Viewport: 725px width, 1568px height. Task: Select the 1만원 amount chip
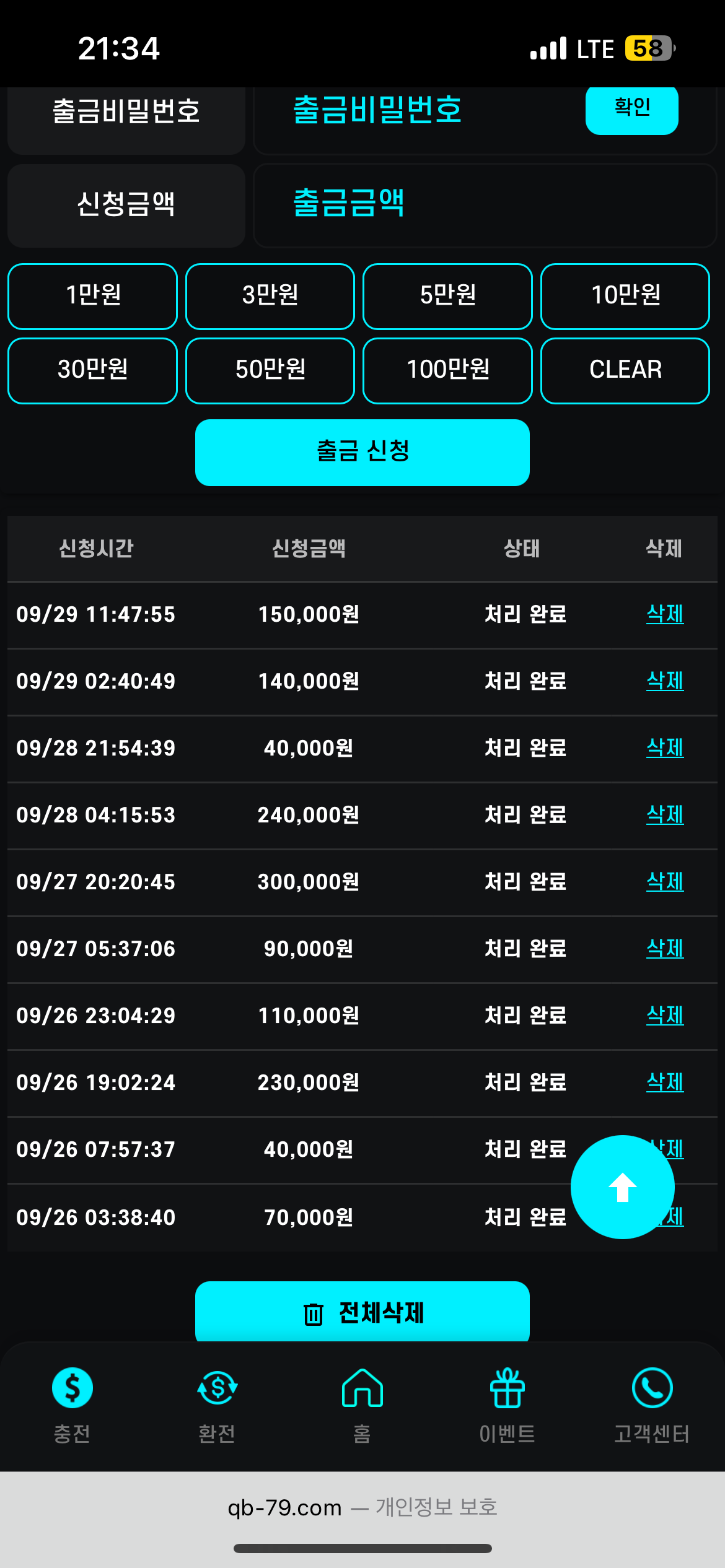pos(93,296)
